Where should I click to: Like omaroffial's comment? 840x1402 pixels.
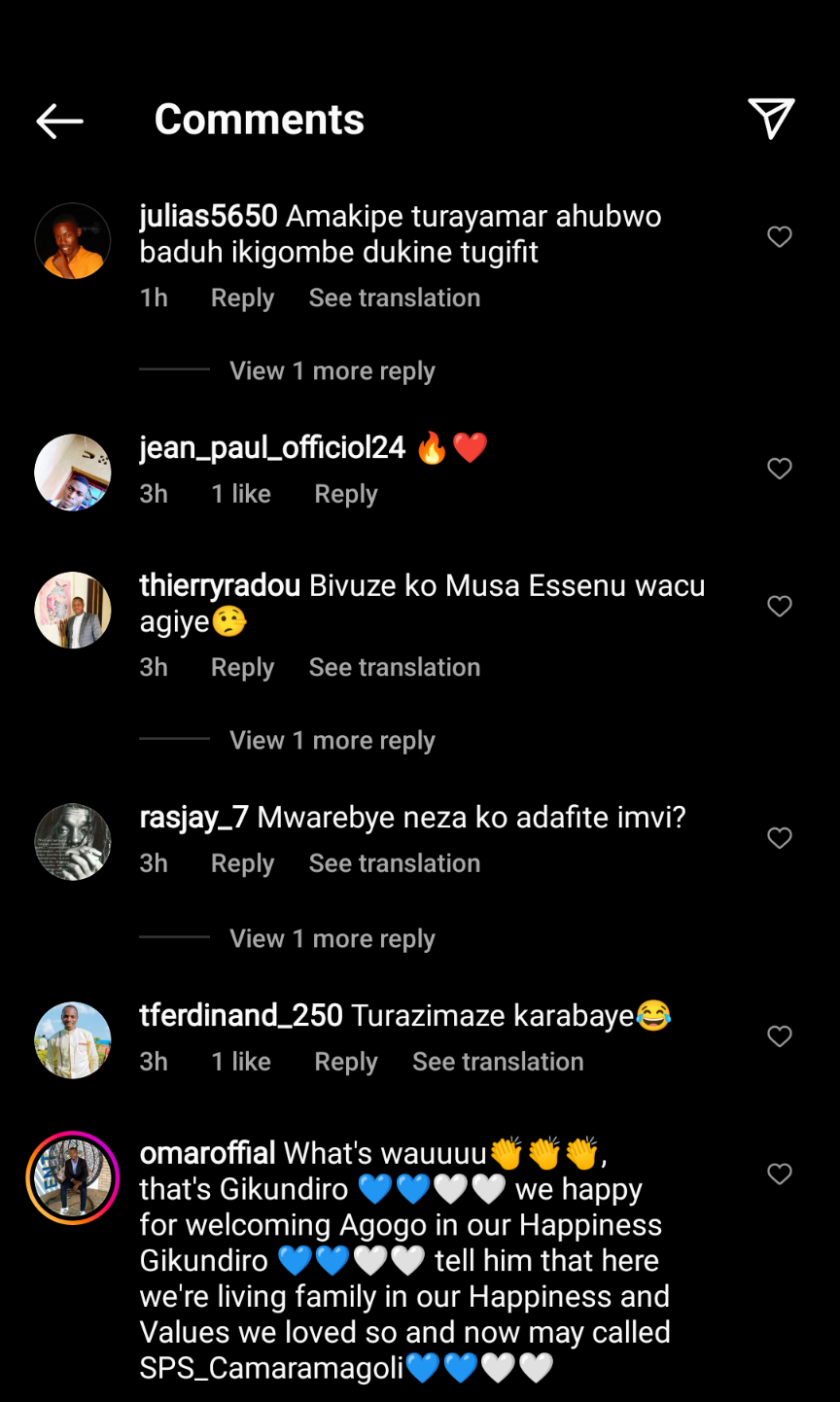point(780,1174)
